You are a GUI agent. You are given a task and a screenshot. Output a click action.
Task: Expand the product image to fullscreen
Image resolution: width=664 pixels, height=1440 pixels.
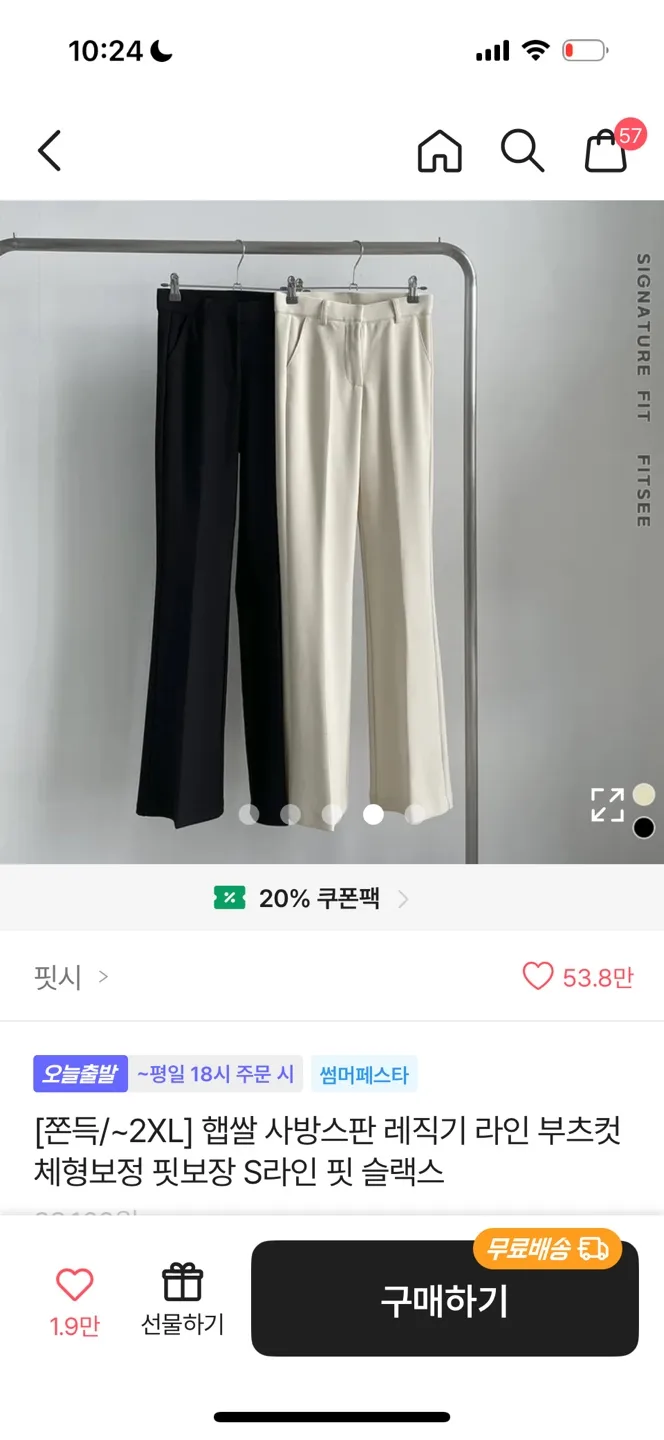pyautogui.click(x=607, y=805)
